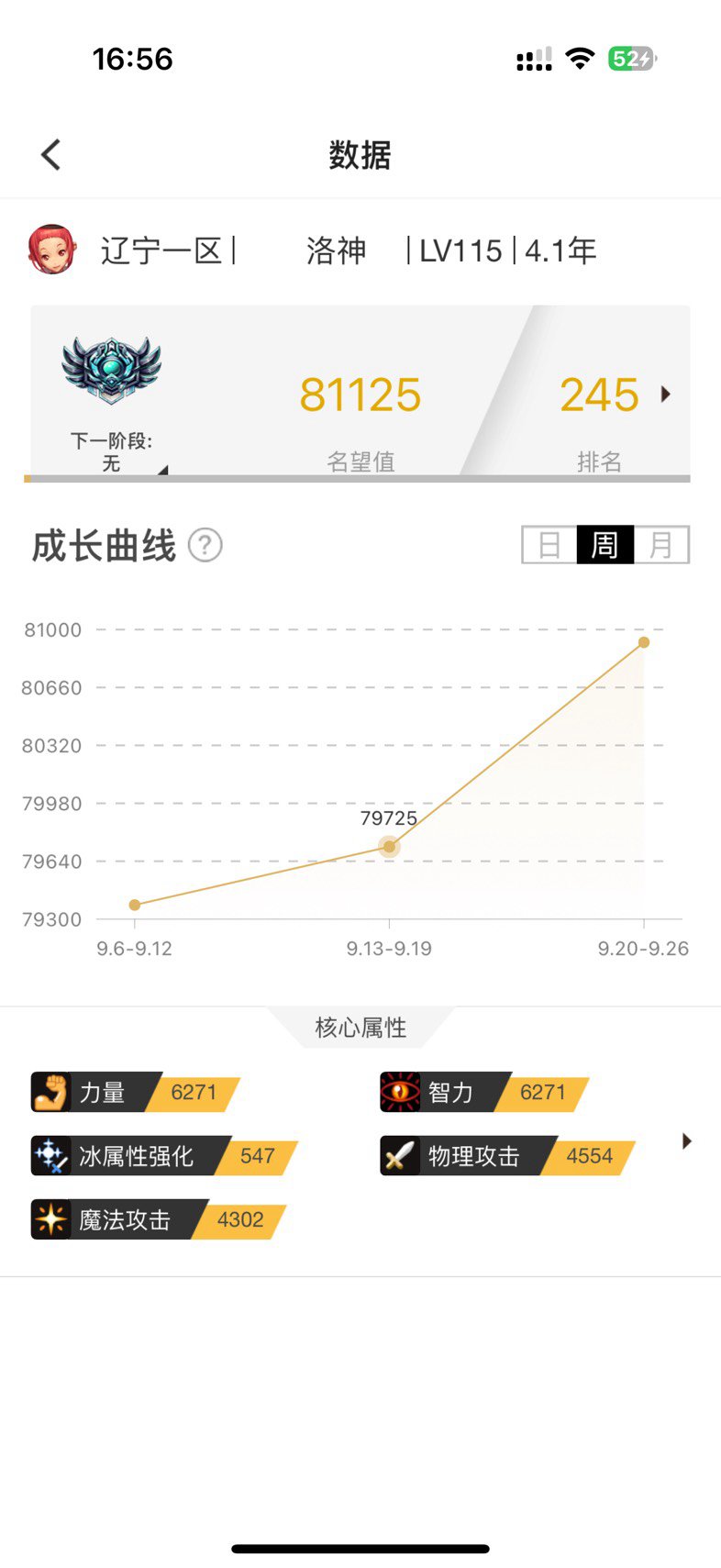Tap the 9.20-9.26 data point on chart

(x=644, y=642)
